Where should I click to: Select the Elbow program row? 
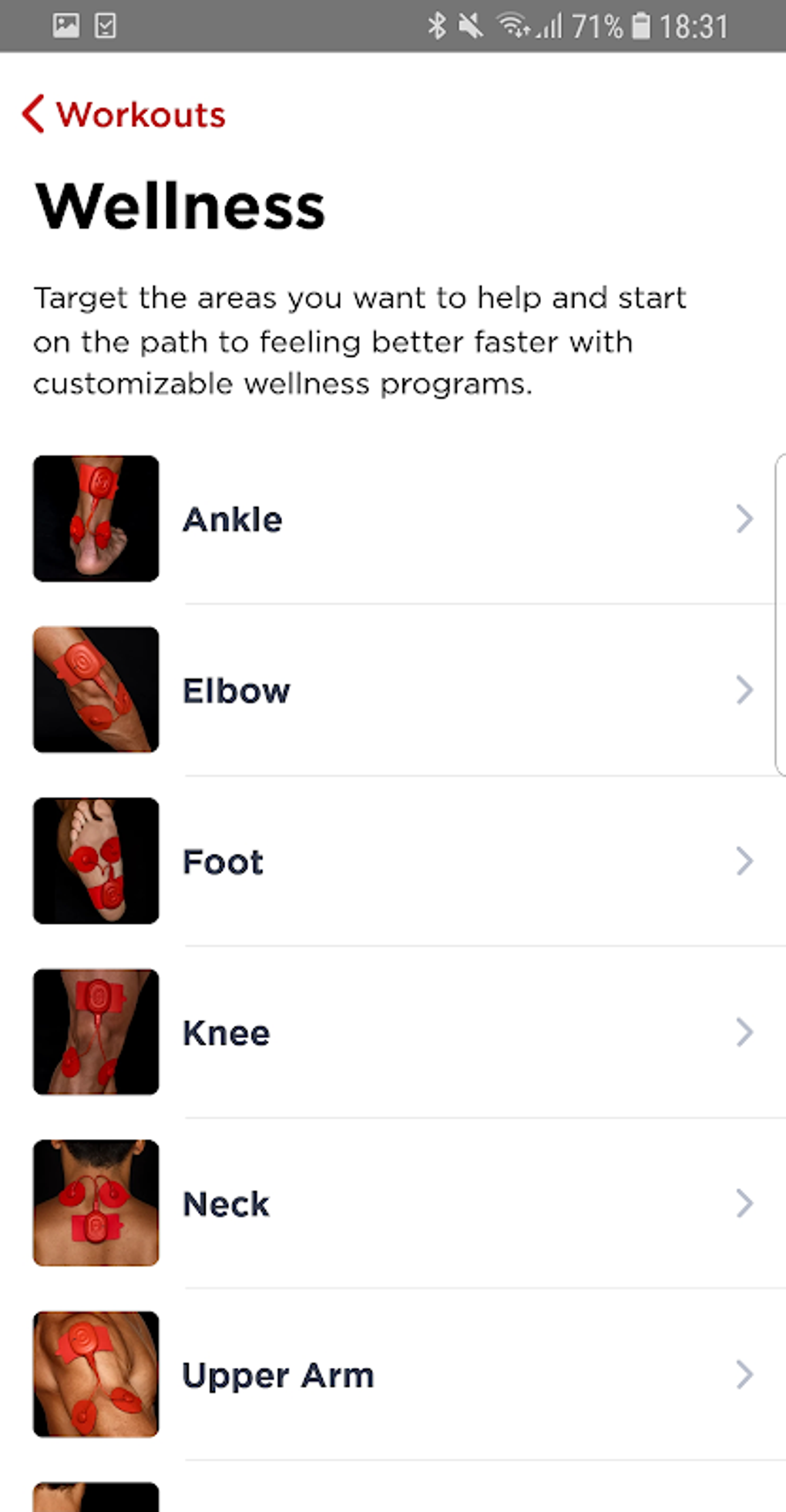pos(393,690)
